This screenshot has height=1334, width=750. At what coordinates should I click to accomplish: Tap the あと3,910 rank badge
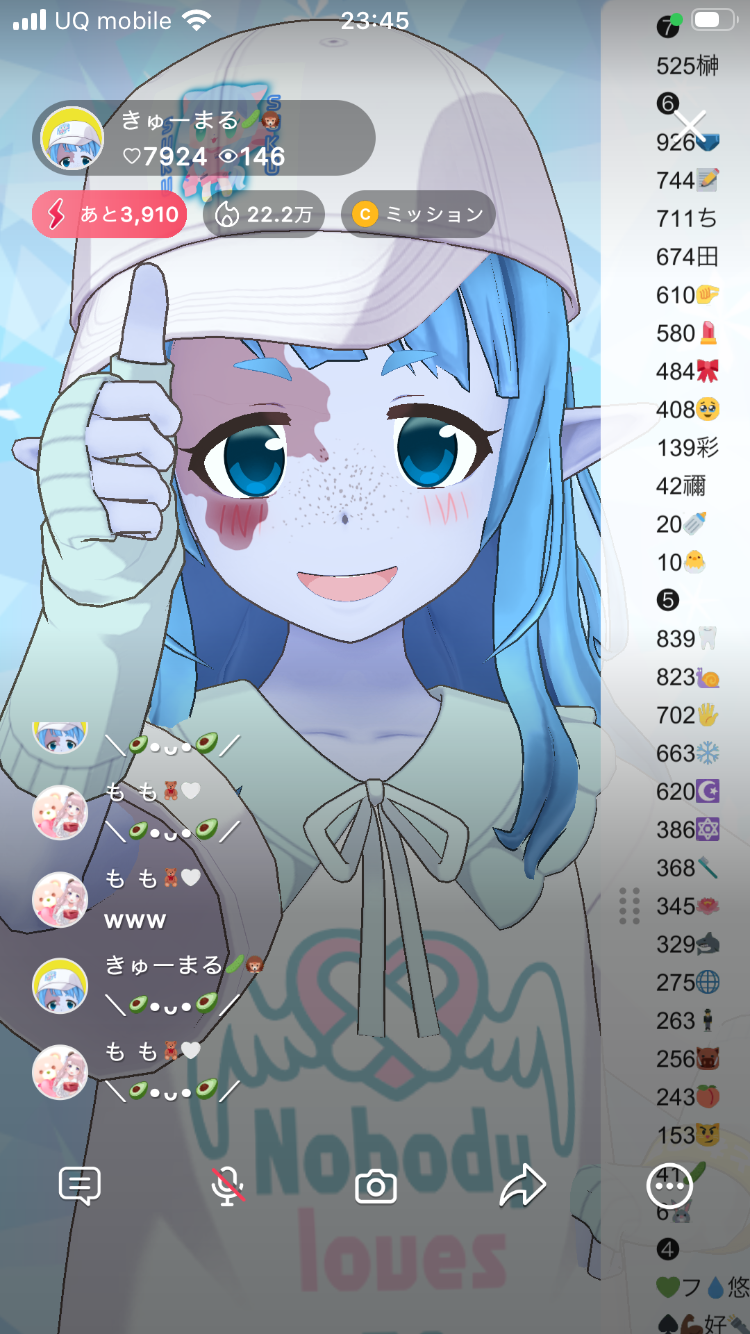[110, 214]
